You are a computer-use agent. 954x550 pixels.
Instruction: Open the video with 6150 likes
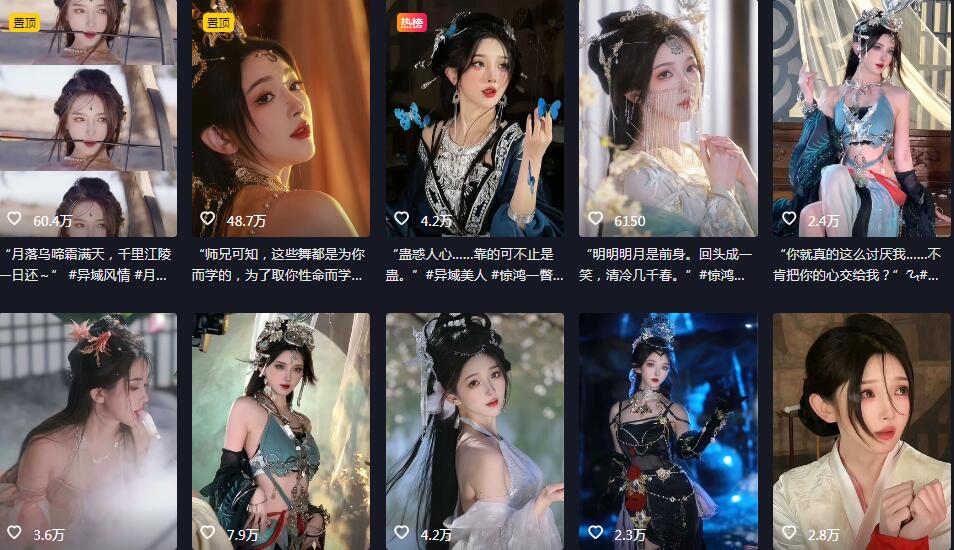668,118
